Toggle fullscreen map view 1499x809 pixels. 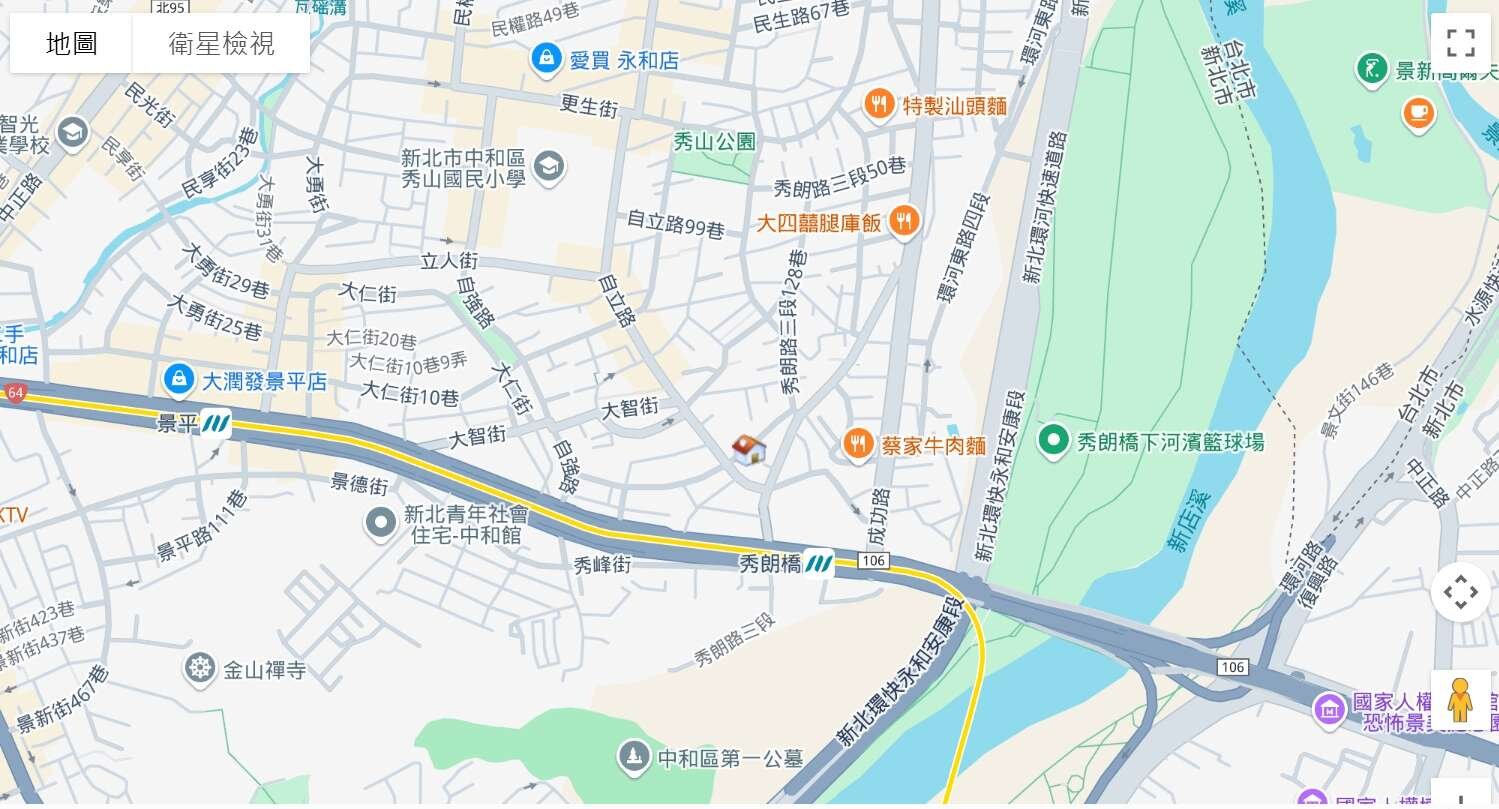[1460, 44]
